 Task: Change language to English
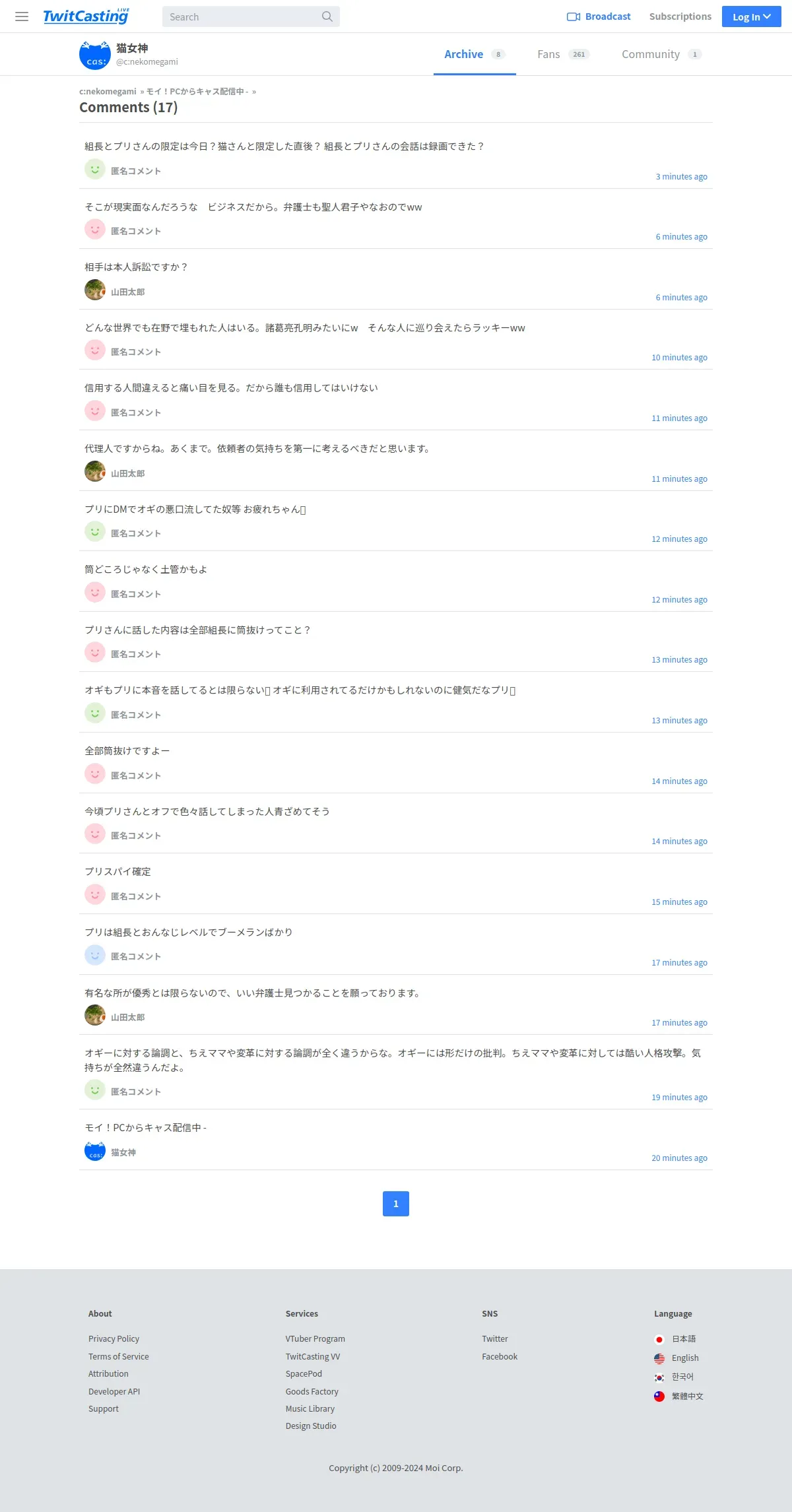tap(676, 1358)
